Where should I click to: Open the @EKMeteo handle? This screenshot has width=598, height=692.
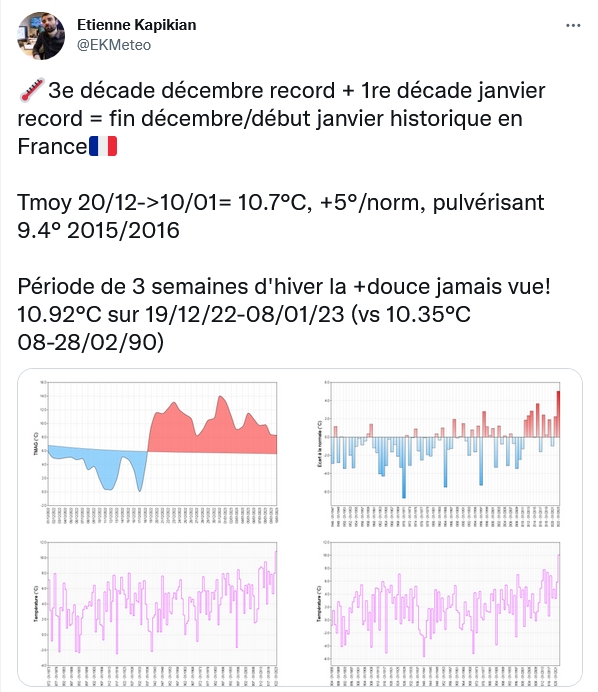click(114, 45)
